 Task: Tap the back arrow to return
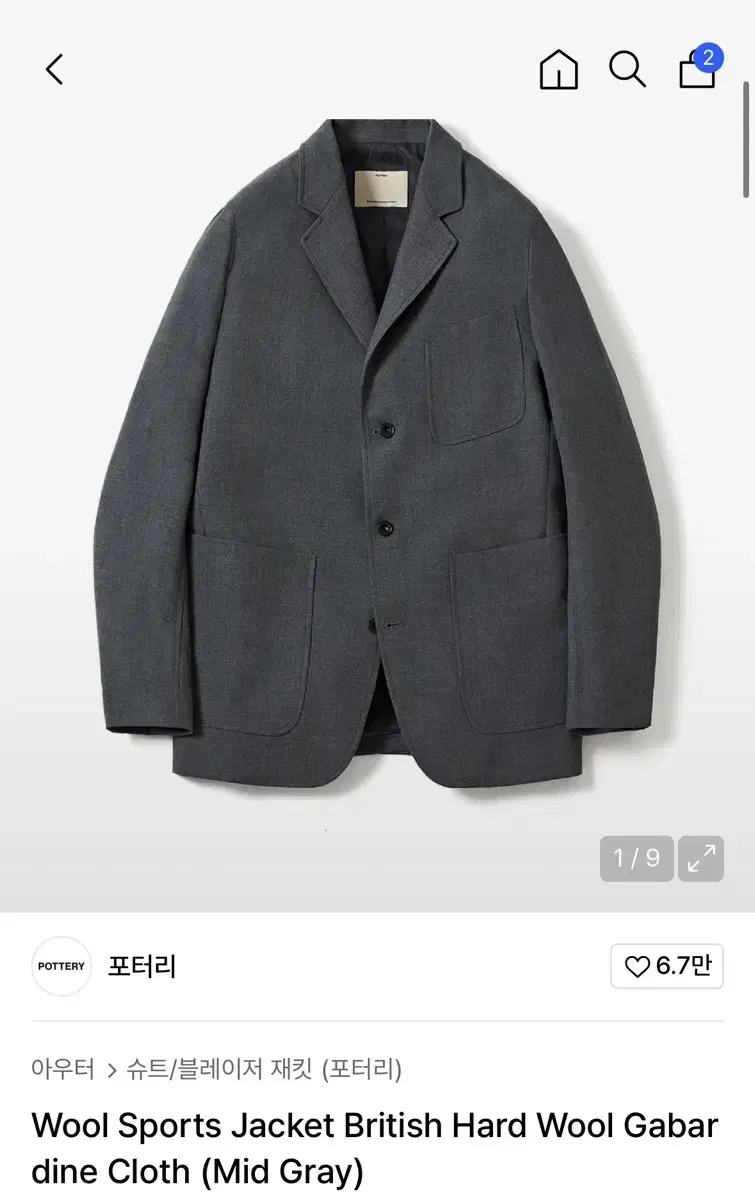(x=53, y=70)
